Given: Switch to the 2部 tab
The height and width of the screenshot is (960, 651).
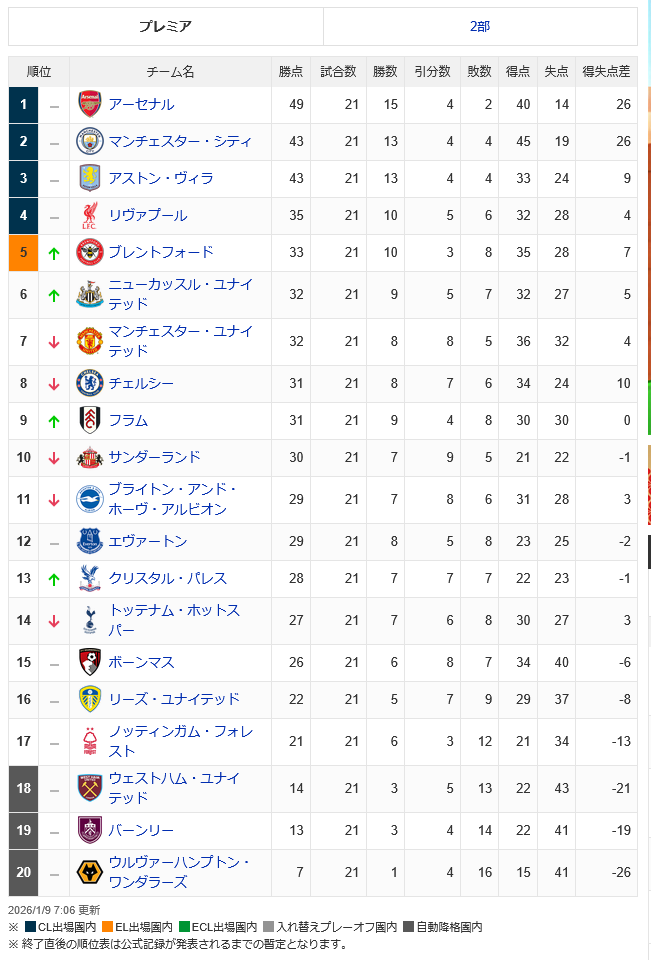Looking at the screenshot, I should [x=480, y=27].
